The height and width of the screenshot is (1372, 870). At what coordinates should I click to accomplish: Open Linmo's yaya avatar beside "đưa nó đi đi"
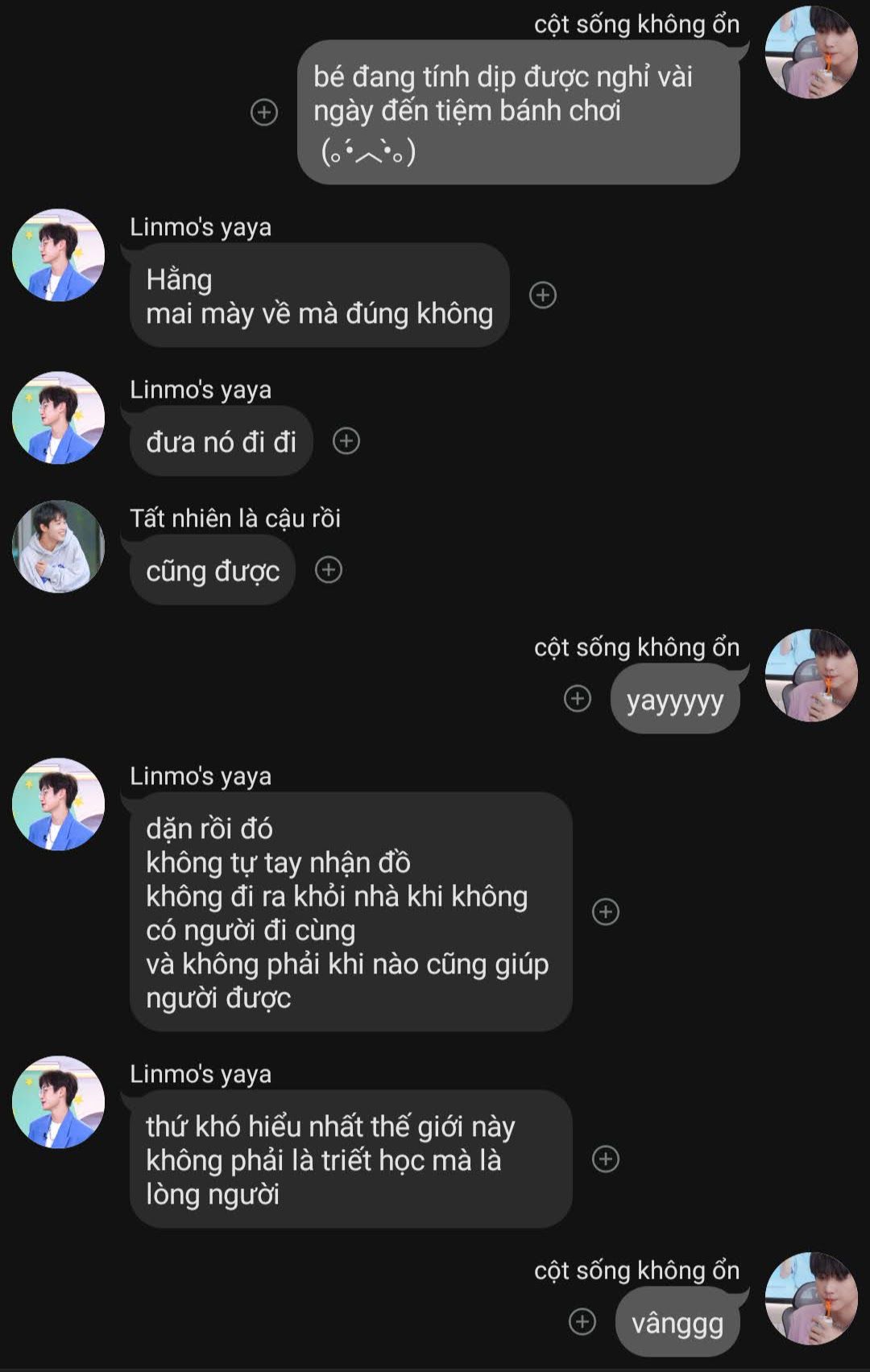click(x=58, y=418)
